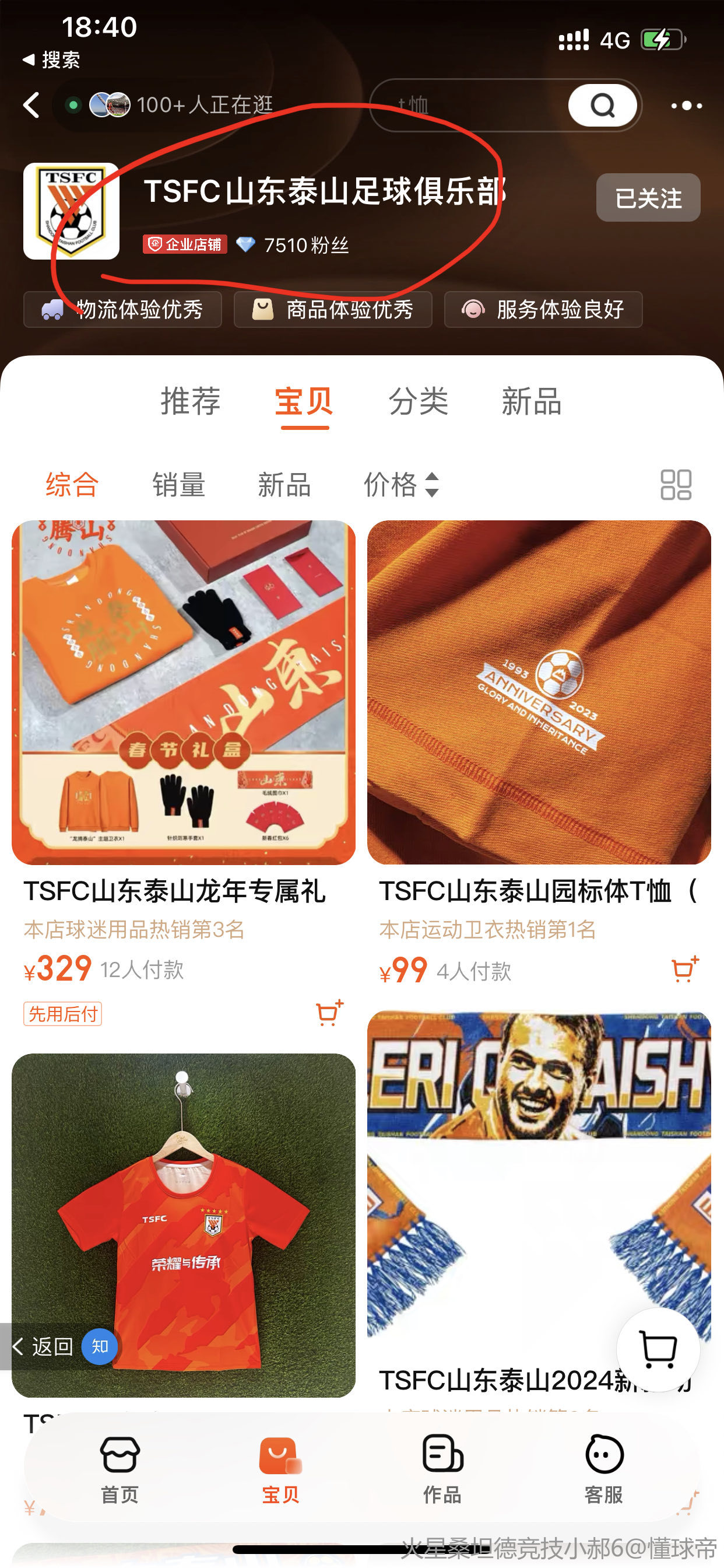The height and width of the screenshot is (1568, 724).
Task: Go back with the top-left arrow
Action: click(x=31, y=106)
